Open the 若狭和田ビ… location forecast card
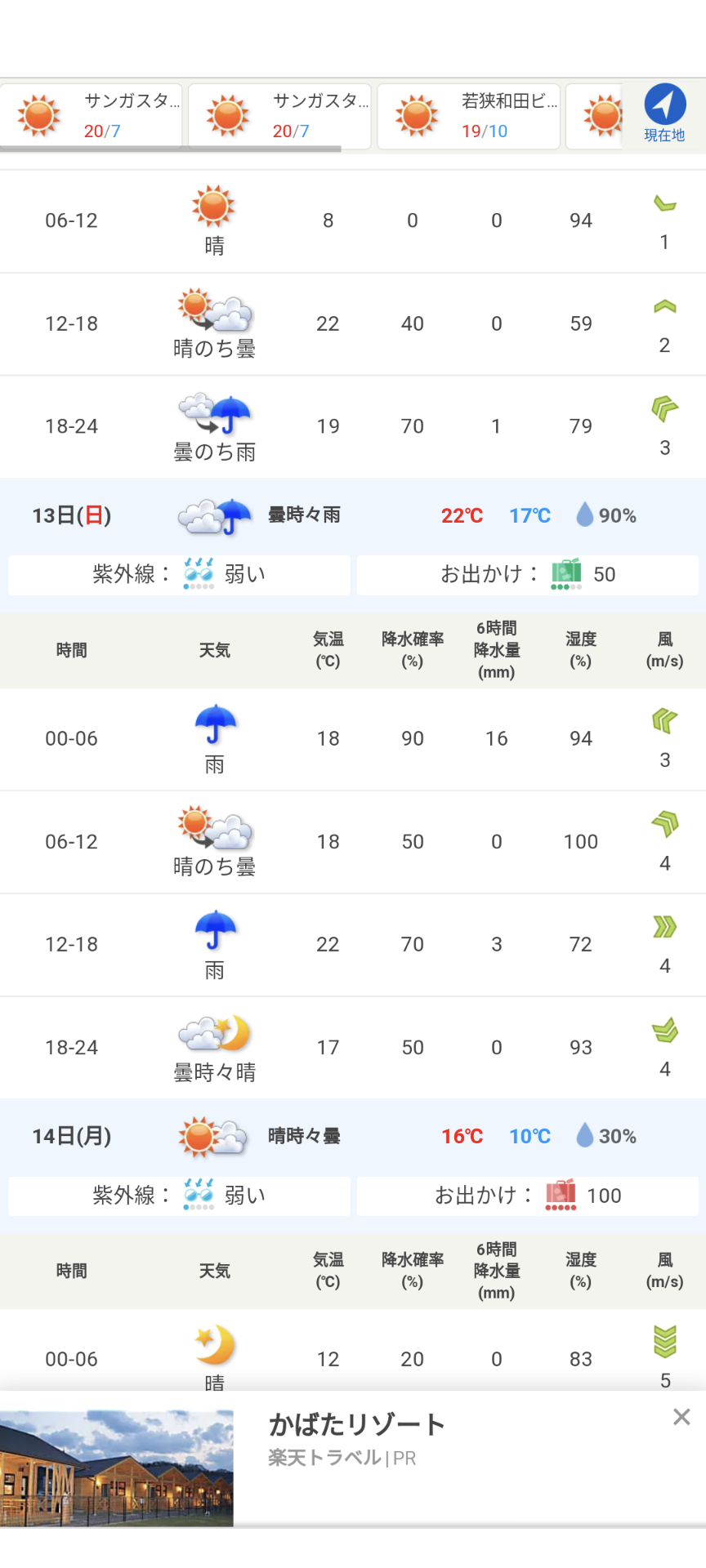The image size is (706, 1568). 468,116
